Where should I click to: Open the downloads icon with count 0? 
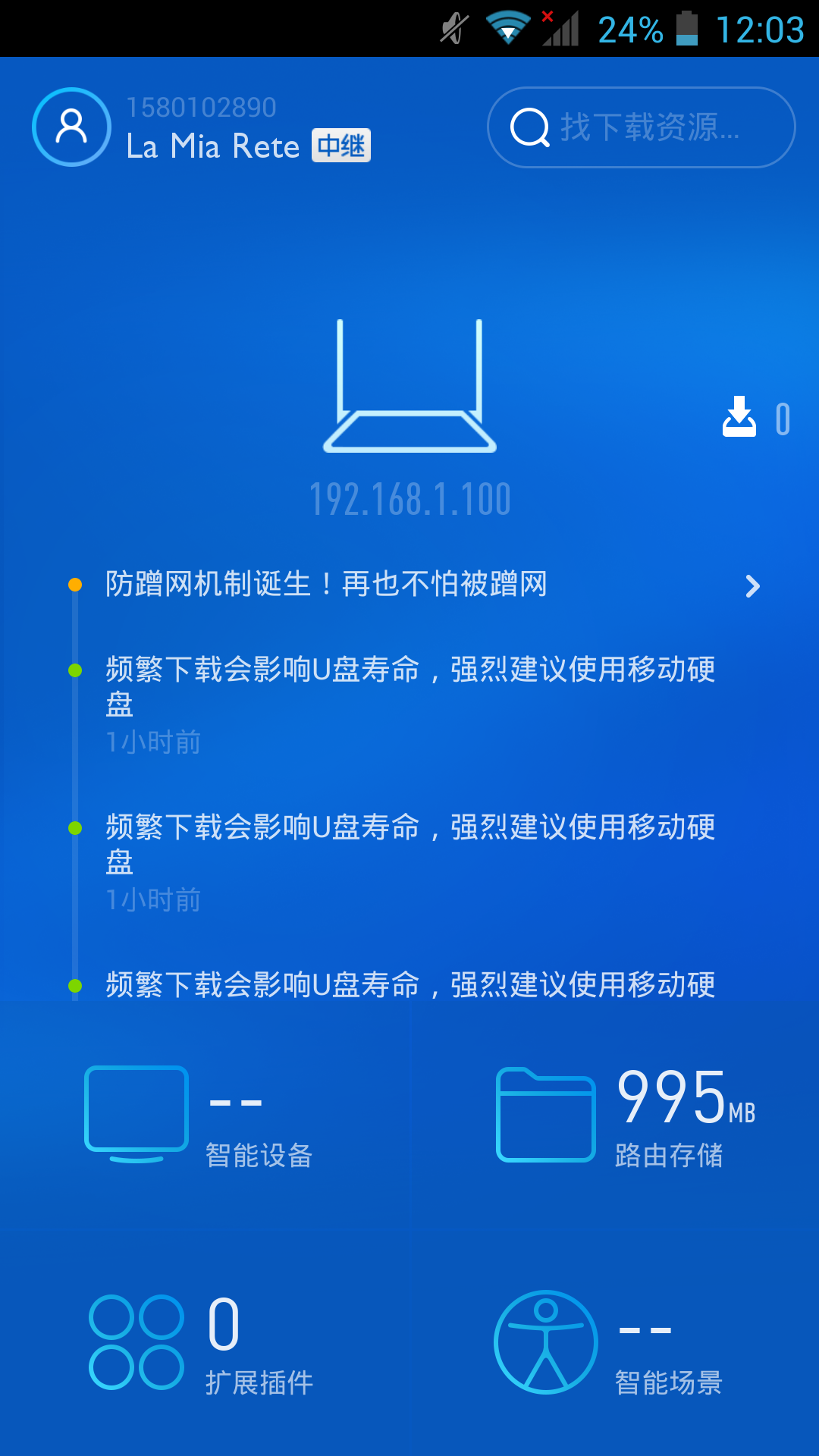coord(755,418)
